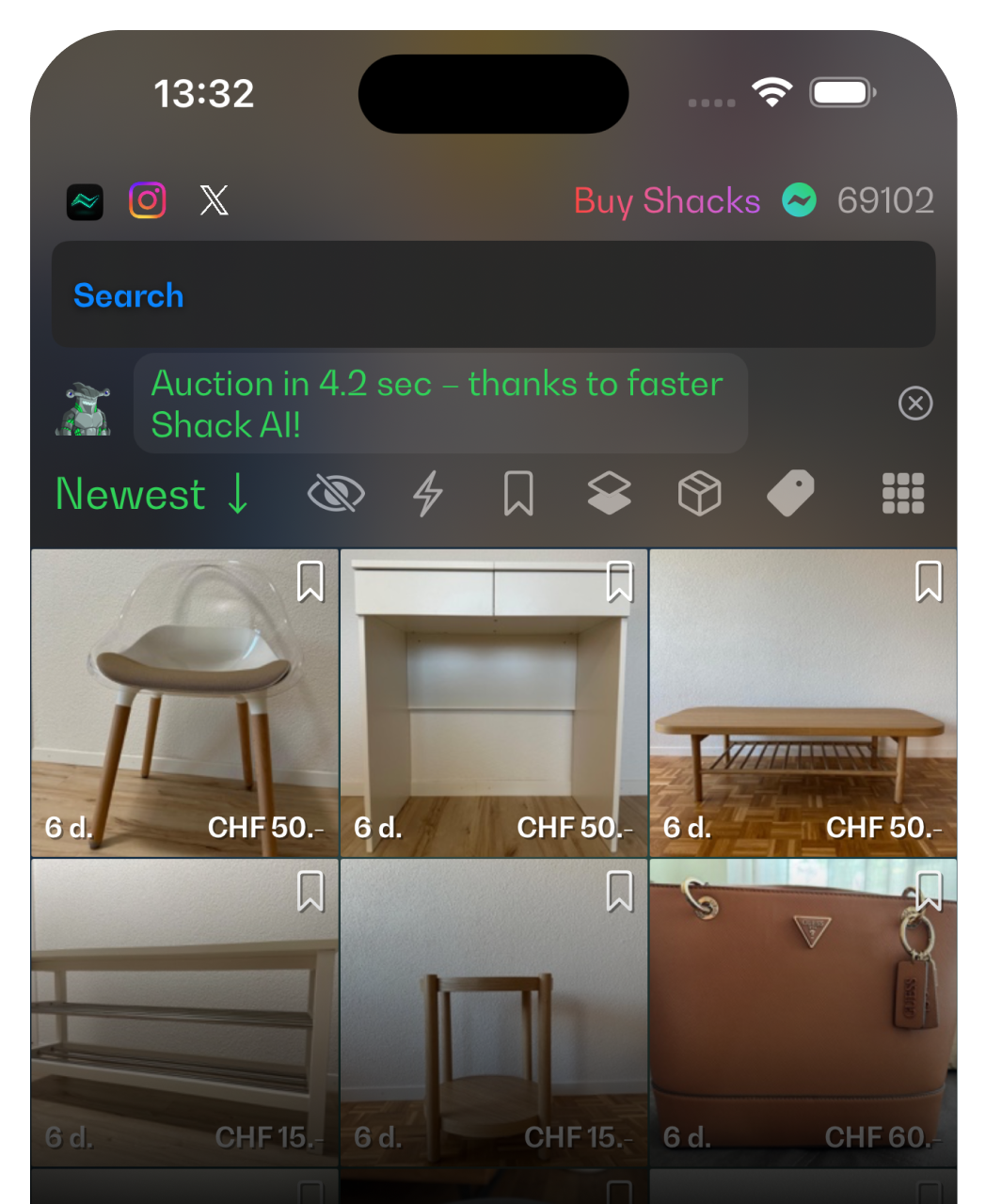986x1204 pixels.
Task: Bookmark the round side table listing
Action: click(619, 891)
